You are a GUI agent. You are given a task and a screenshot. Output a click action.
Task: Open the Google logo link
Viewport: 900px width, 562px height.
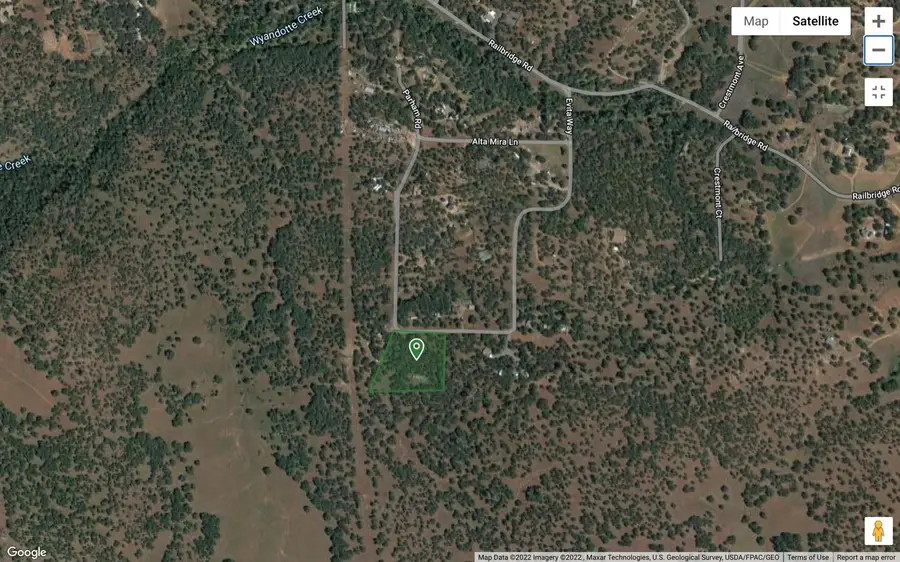(27, 552)
